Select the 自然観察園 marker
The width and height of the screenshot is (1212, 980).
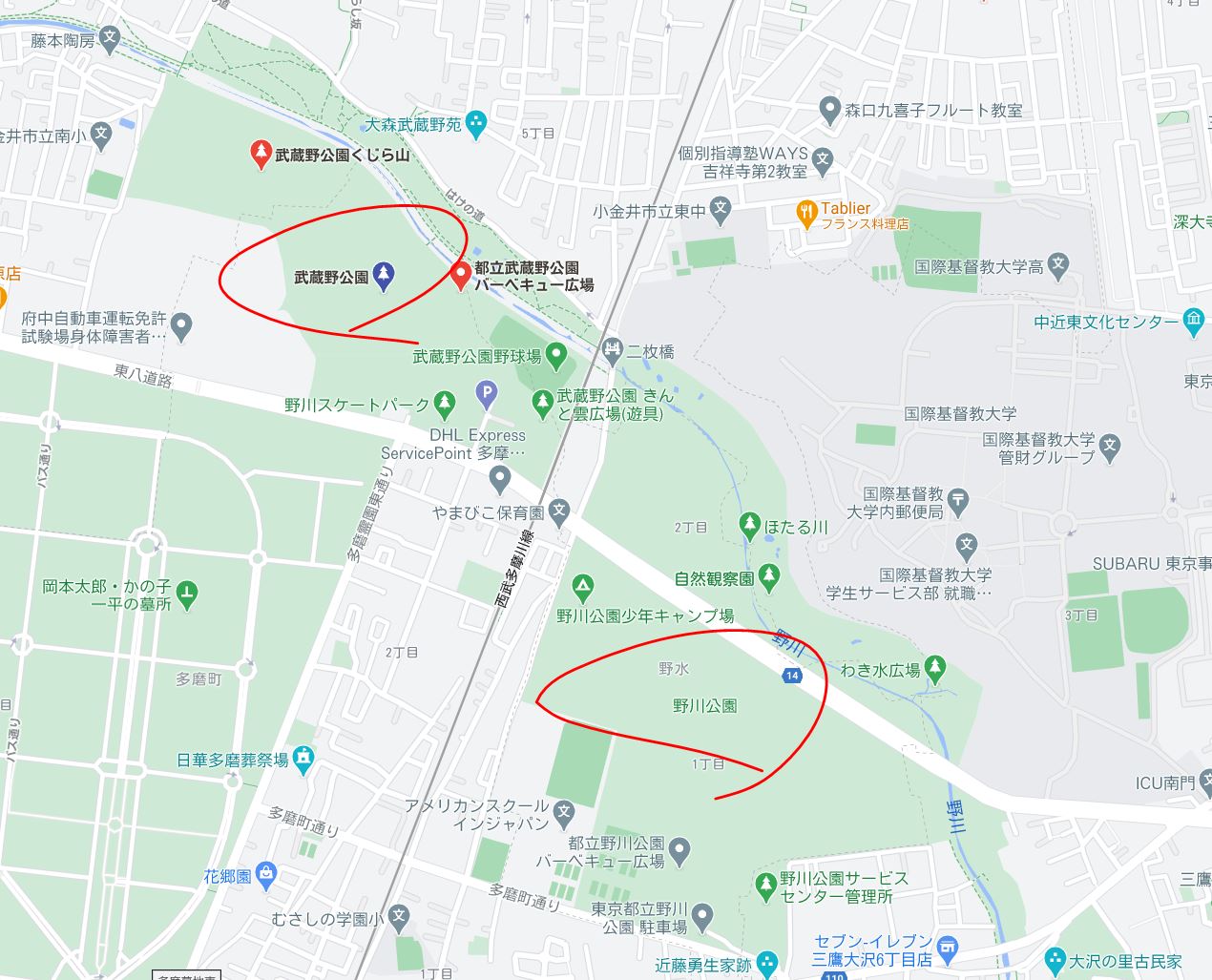click(769, 576)
